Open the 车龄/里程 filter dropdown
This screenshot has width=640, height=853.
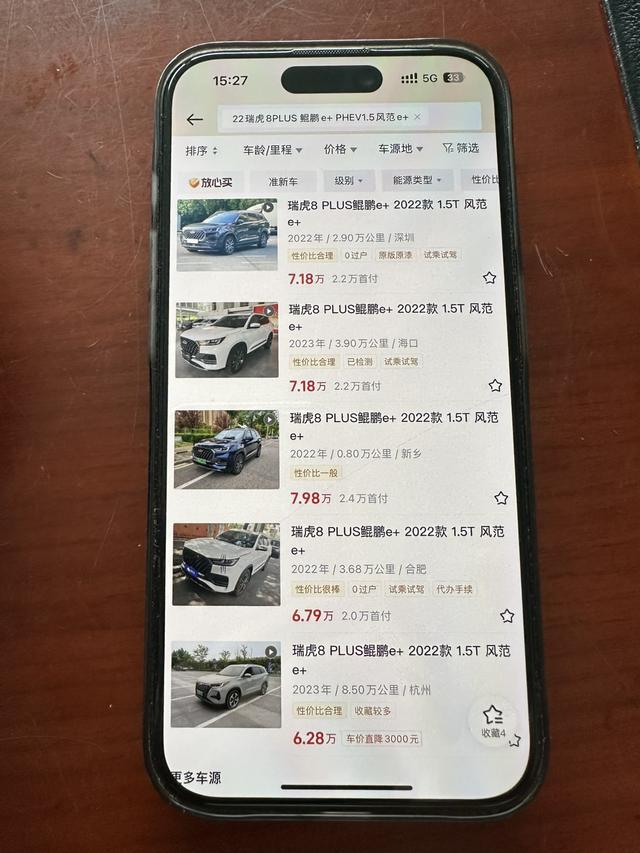272,150
